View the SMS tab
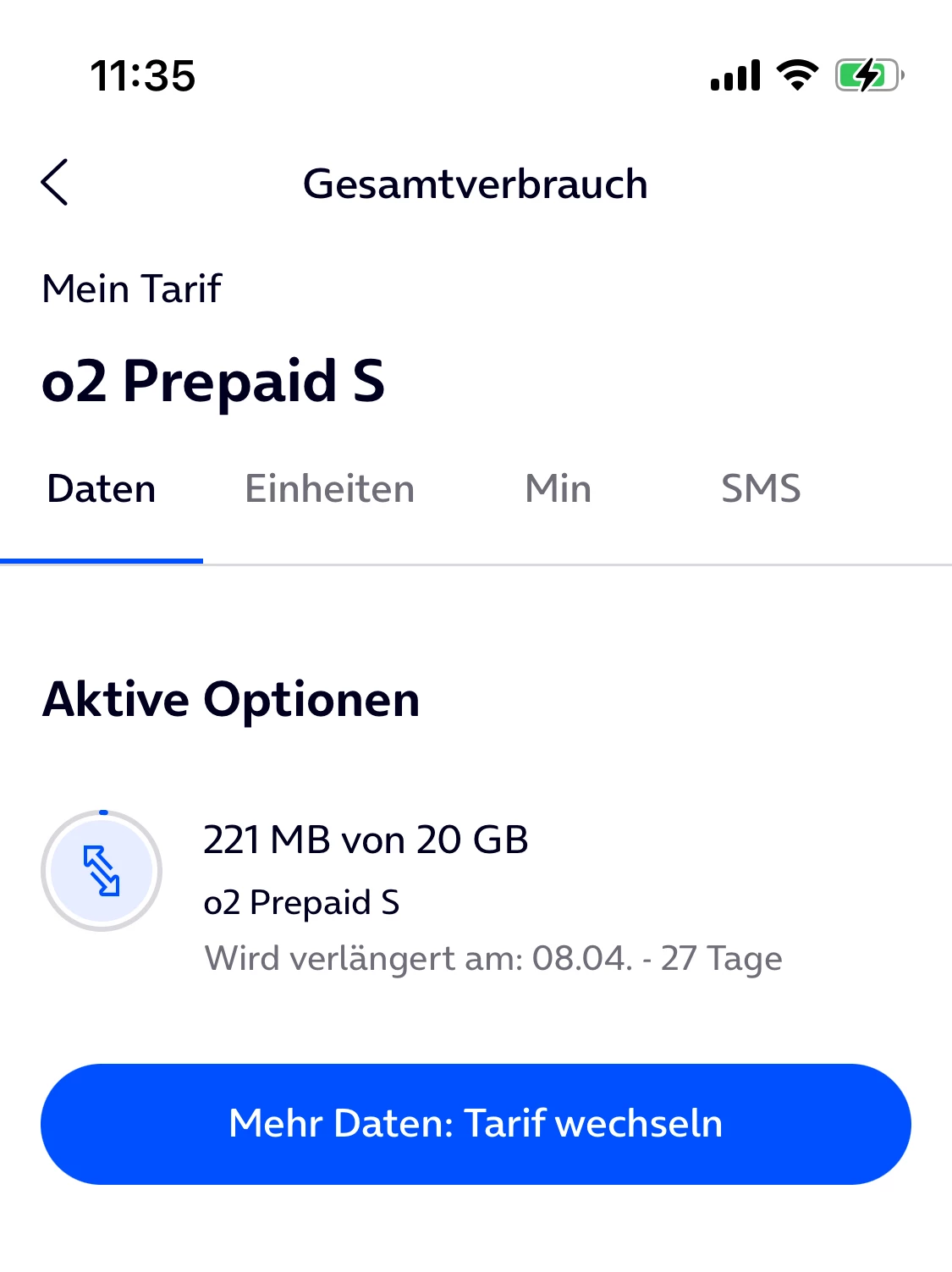 [x=760, y=490]
